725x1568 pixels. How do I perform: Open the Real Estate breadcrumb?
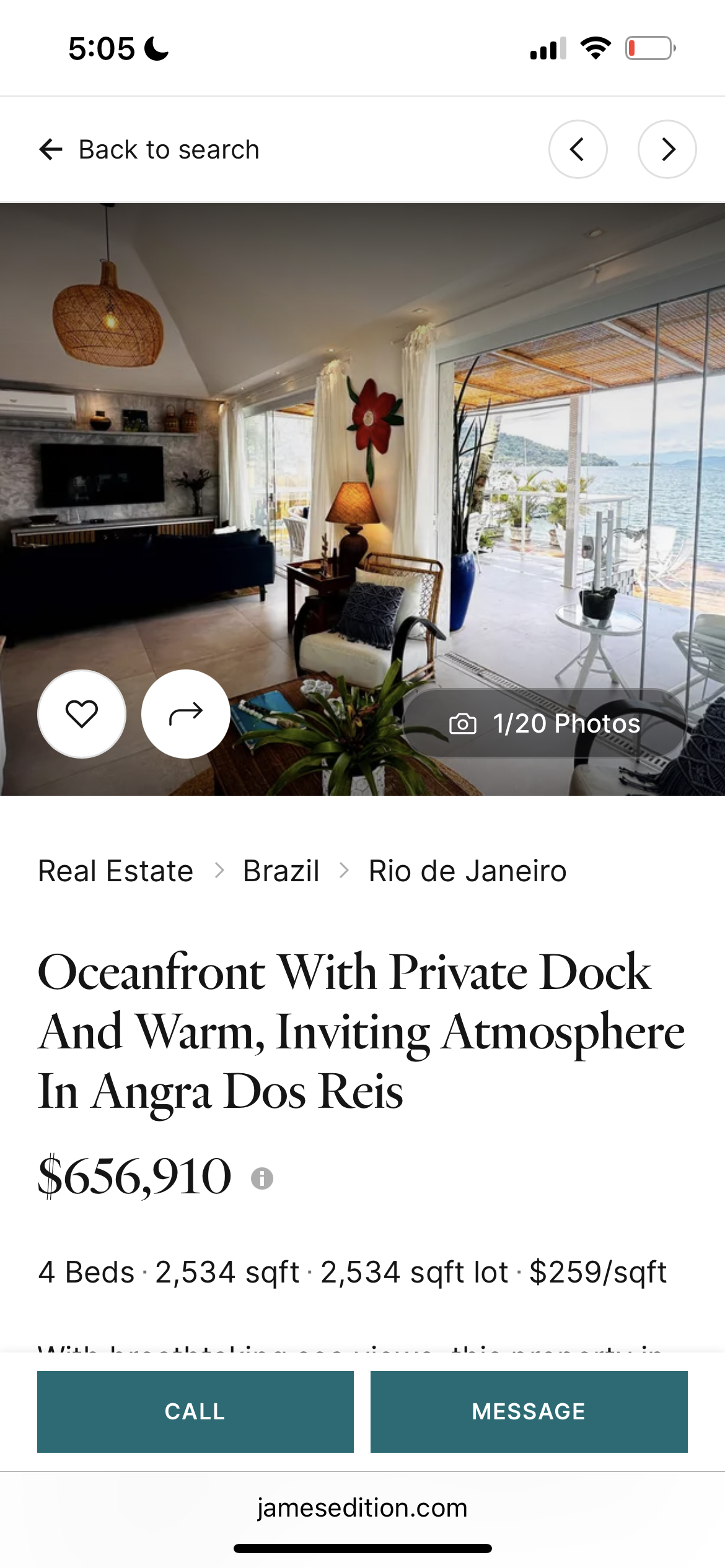click(x=116, y=871)
